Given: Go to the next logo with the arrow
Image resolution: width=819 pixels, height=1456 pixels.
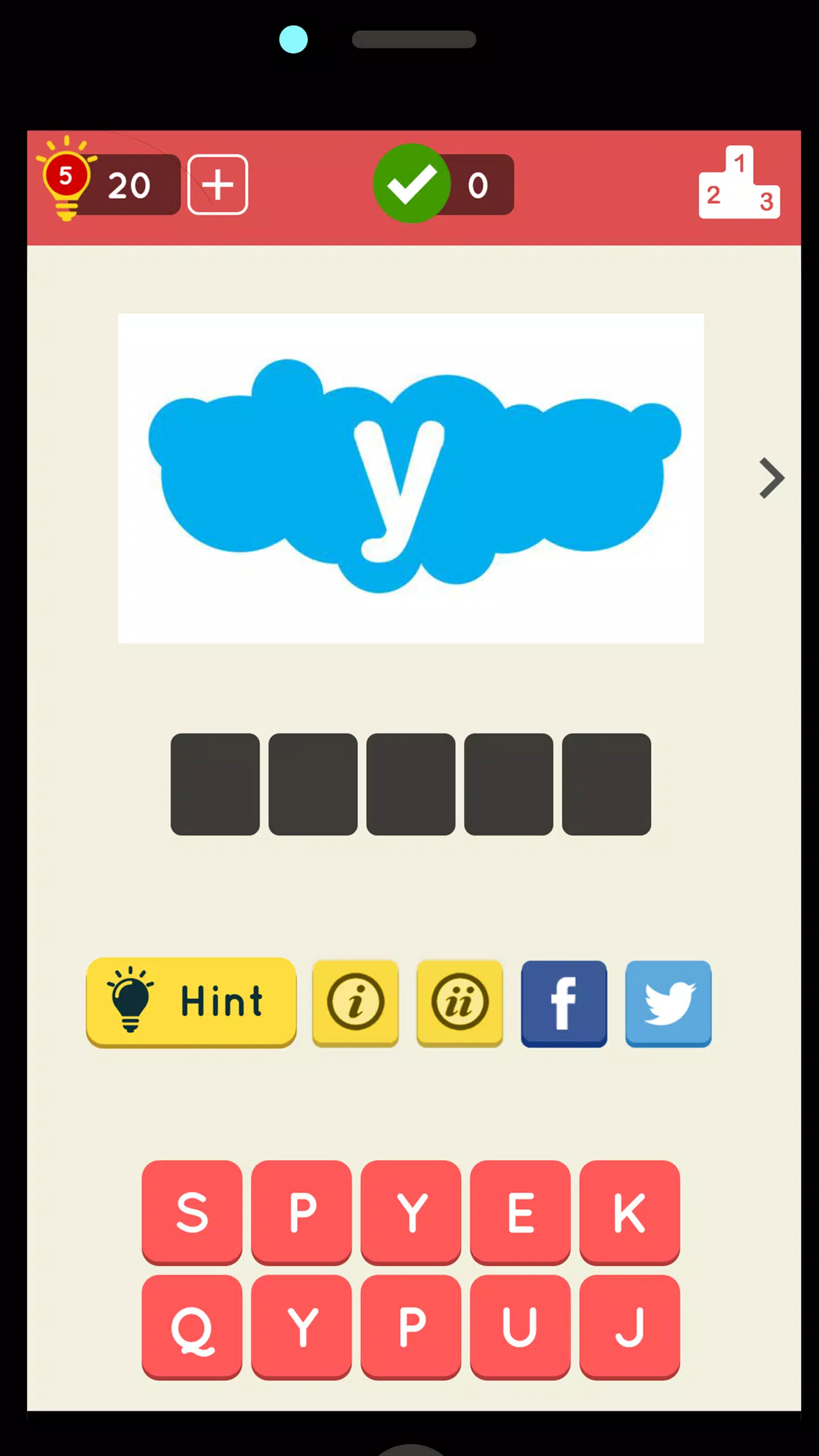Looking at the screenshot, I should (x=772, y=478).
